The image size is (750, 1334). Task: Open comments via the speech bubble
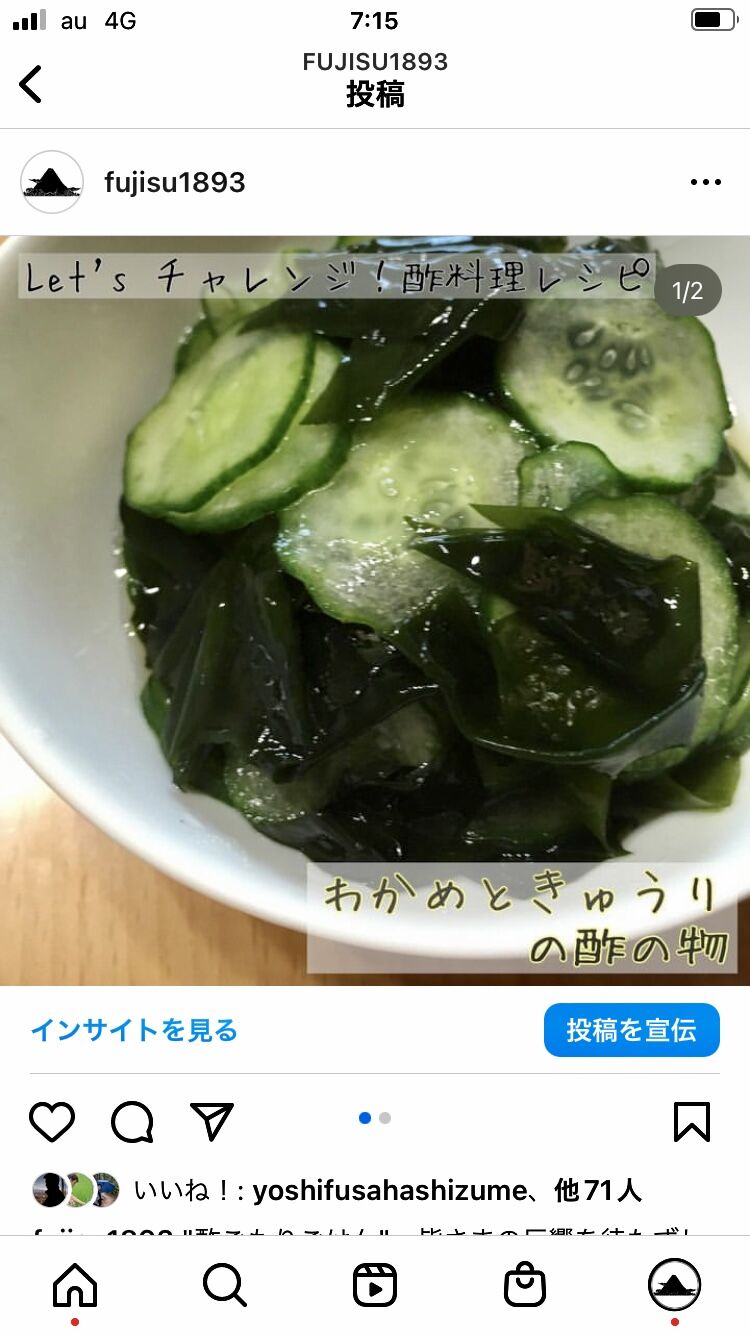[132, 1122]
